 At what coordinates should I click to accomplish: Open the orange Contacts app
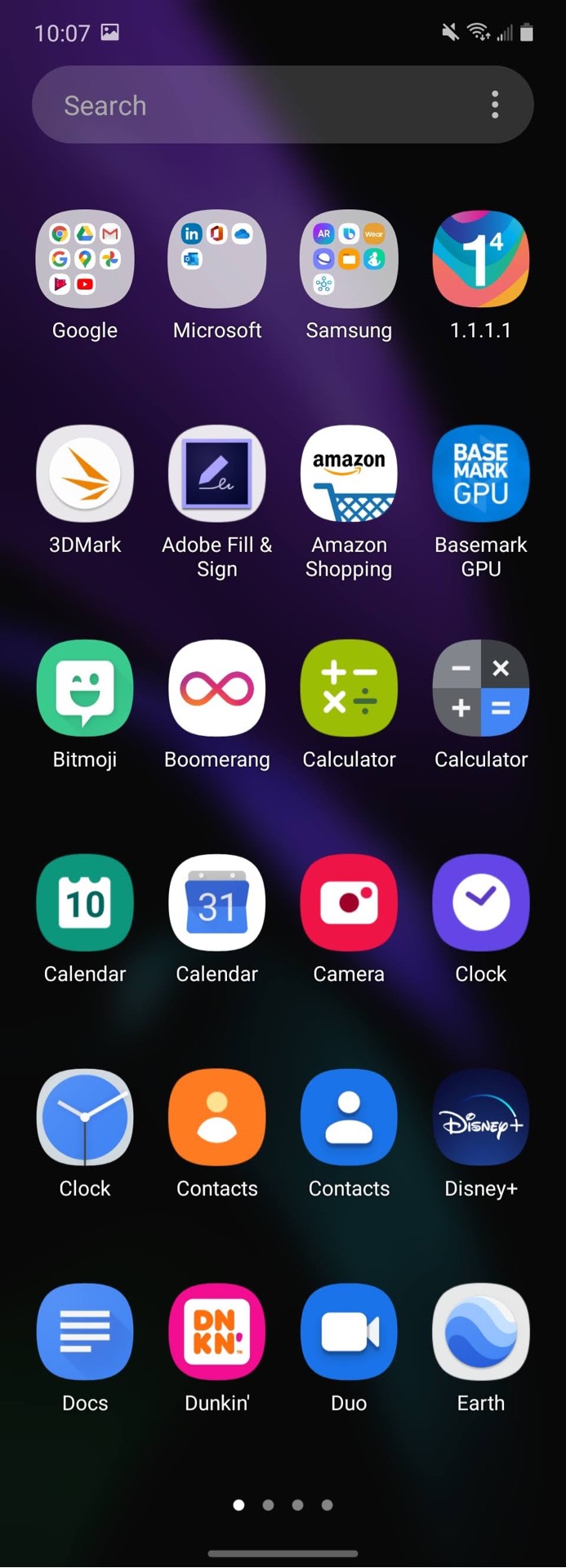pos(216,1118)
